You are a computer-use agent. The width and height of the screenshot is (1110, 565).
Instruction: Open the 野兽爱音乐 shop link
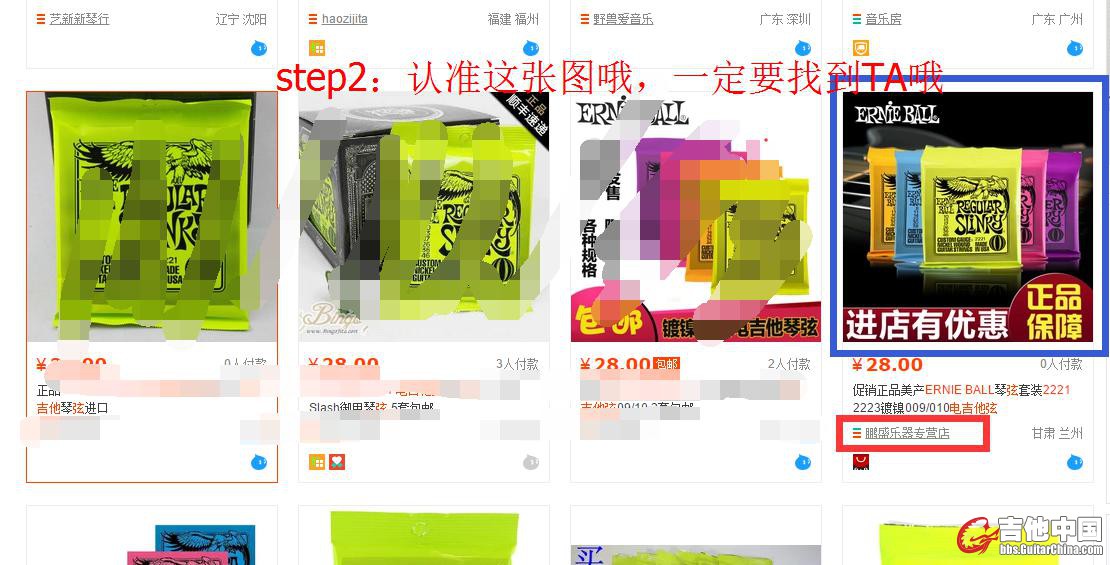tap(622, 19)
